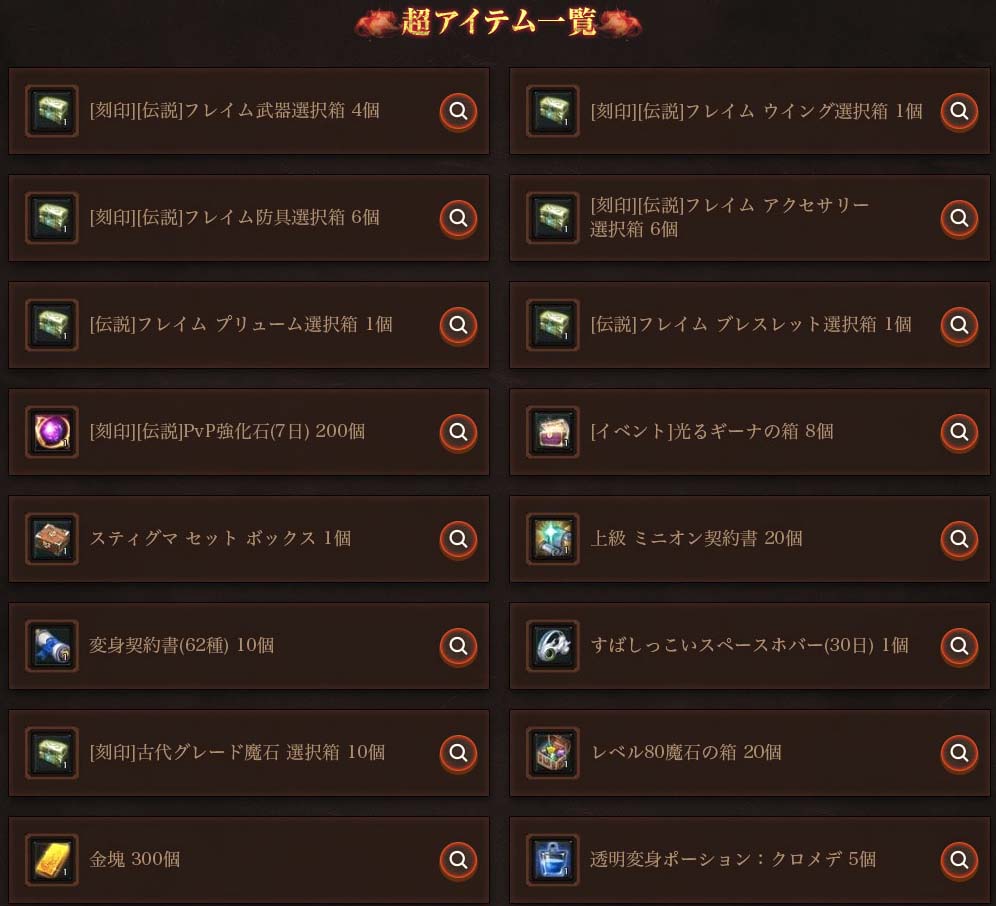Viewport: 996px width, 906px height.
Task: Tap the magnifier beside フレイム アクセサリー選択箱 6個
Action: [959, 218]
